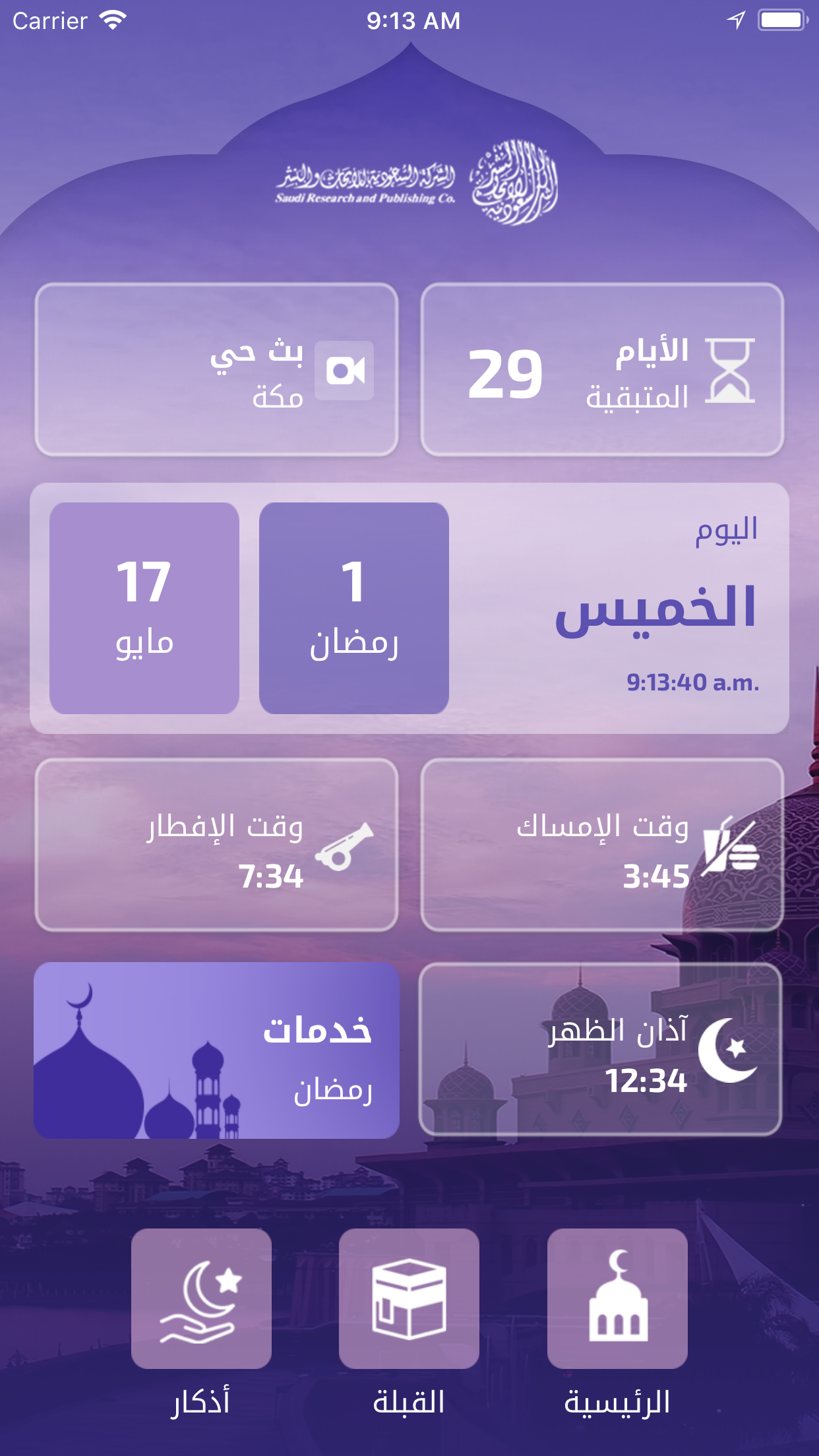Tap the الخميس today card
Screen dimensions: 819x1456
coord(659,607)
